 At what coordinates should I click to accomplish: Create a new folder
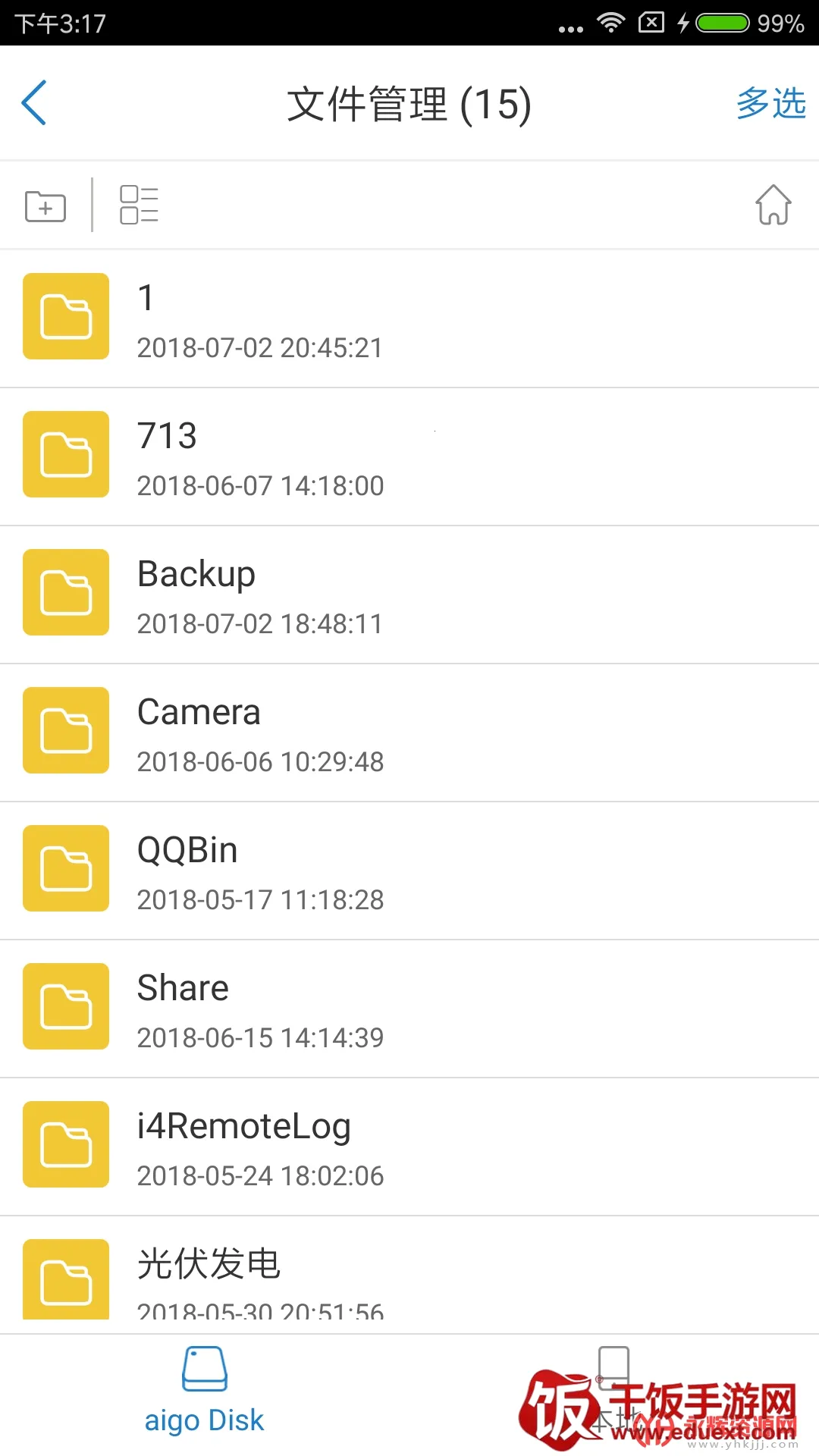[x=45, y=206]
